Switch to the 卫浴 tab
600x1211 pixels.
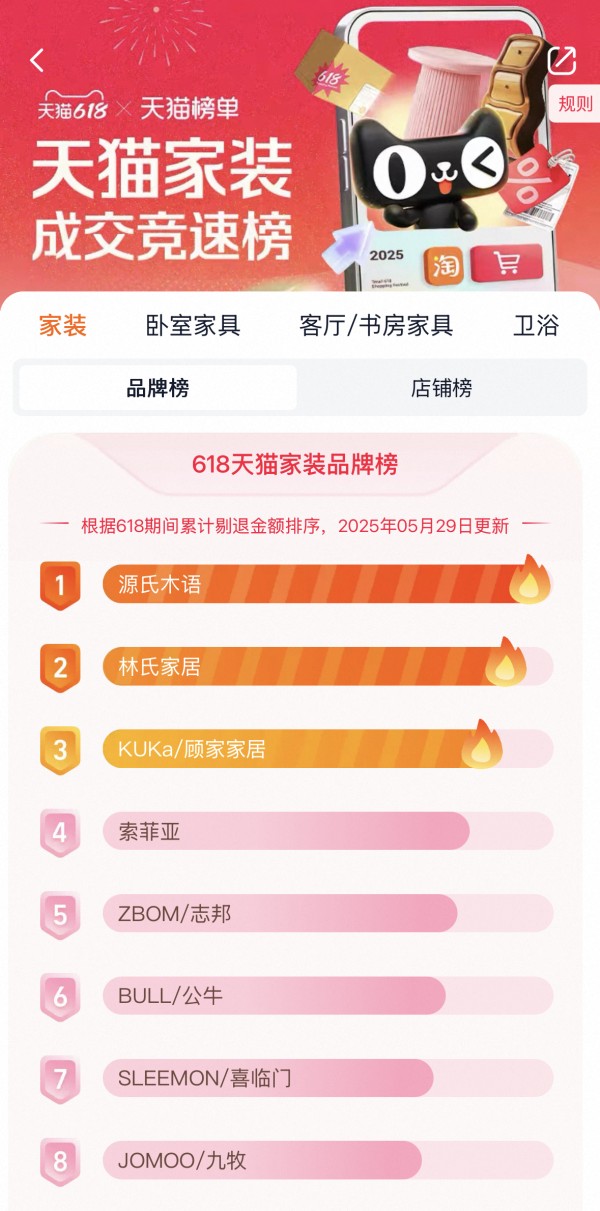click(x=536, y=325)
